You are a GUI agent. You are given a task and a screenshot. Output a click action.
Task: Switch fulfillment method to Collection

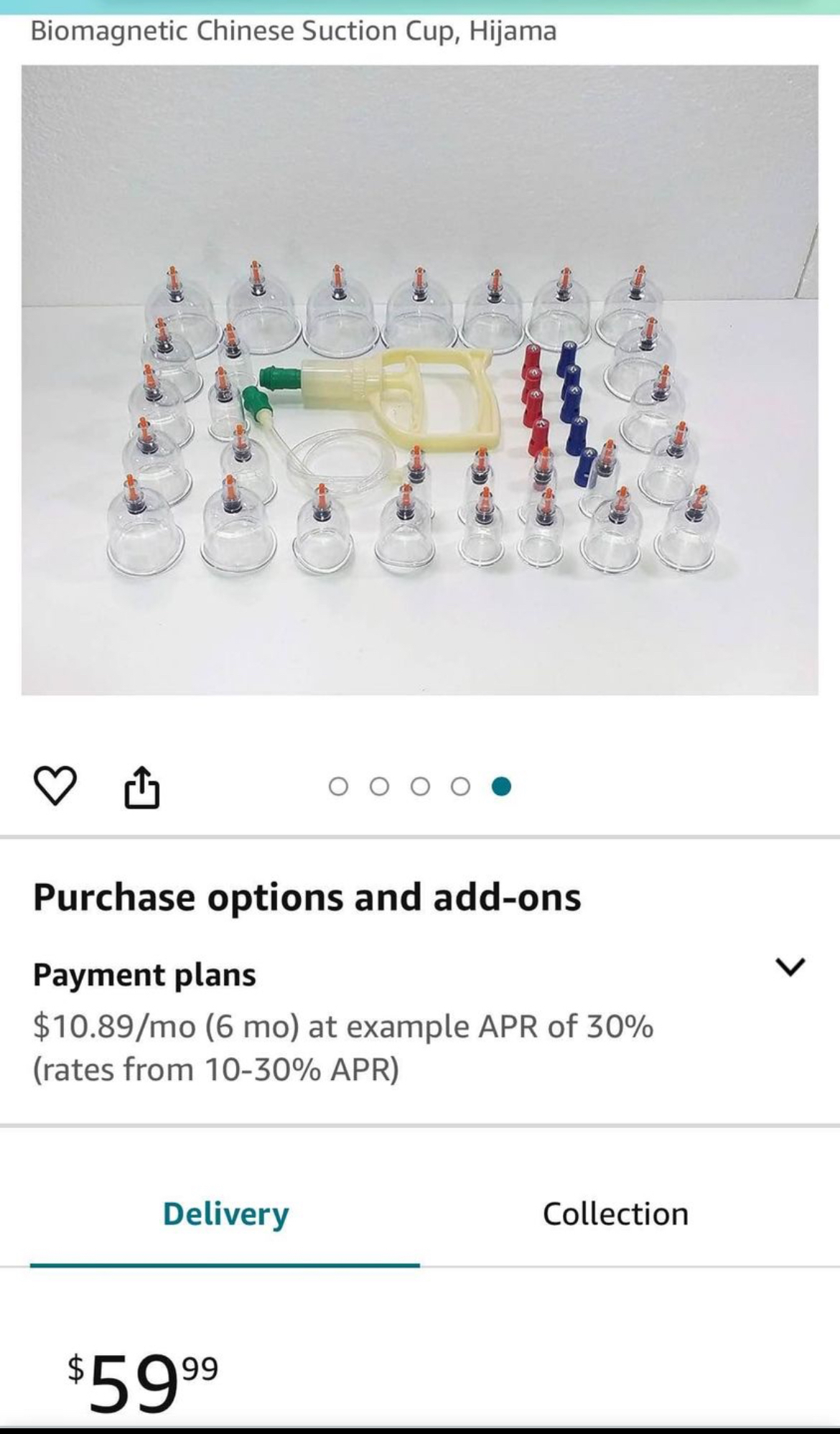click(616, 1213)
